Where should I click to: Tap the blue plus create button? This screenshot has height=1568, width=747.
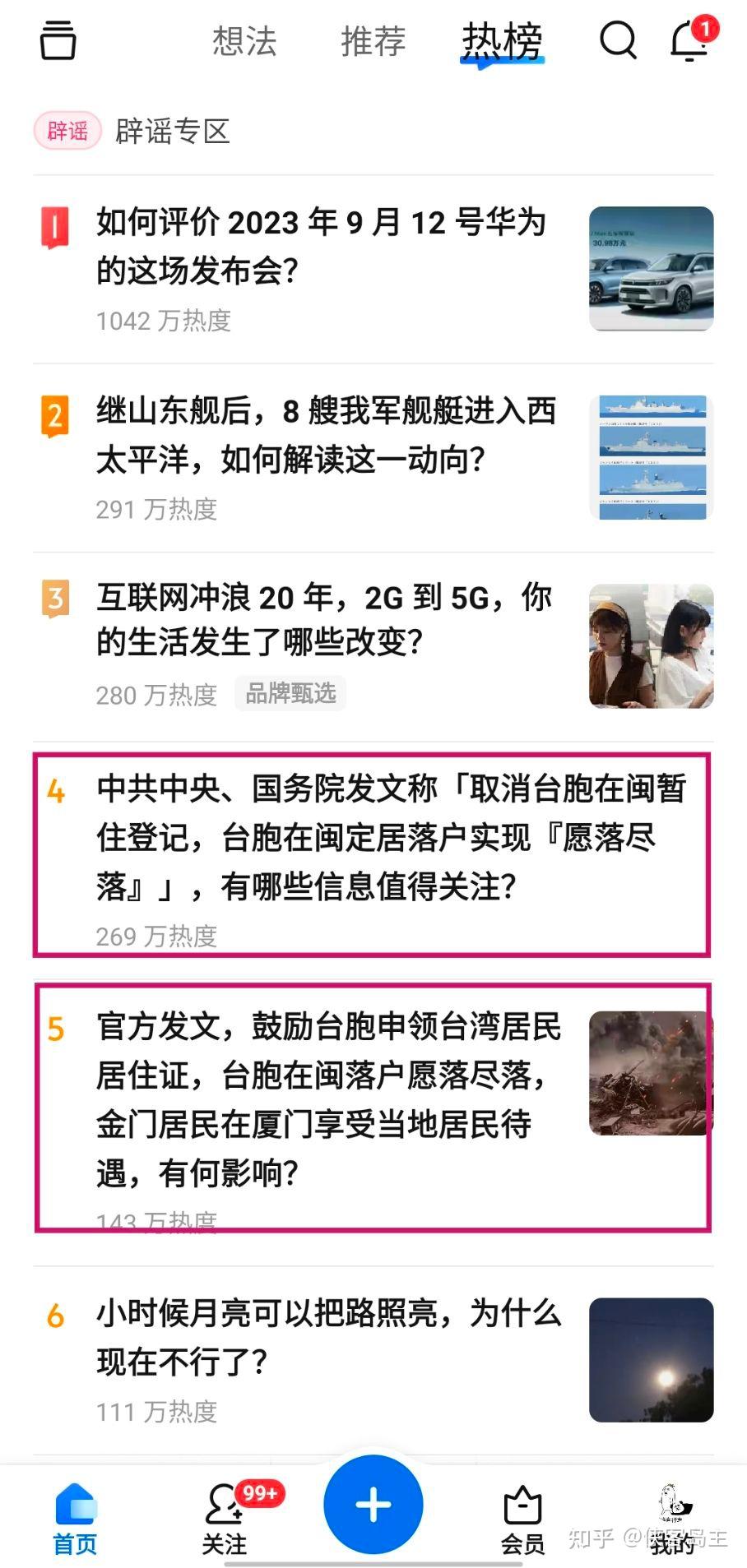tap(373, 1505)
